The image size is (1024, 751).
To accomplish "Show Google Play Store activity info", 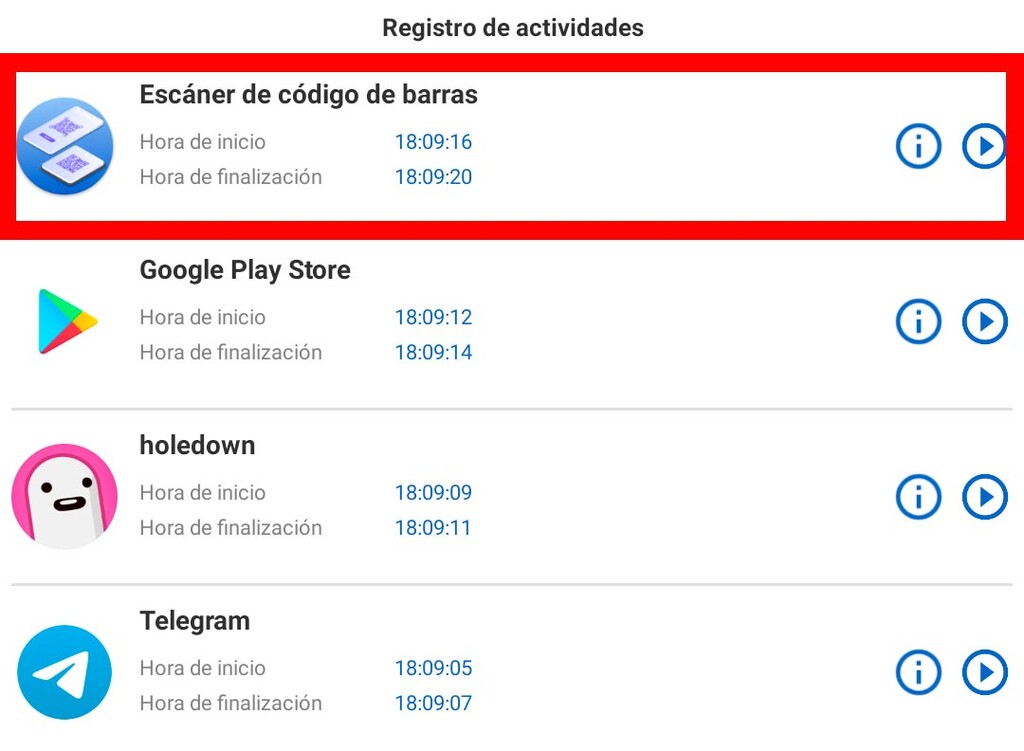I will (918, 322).
